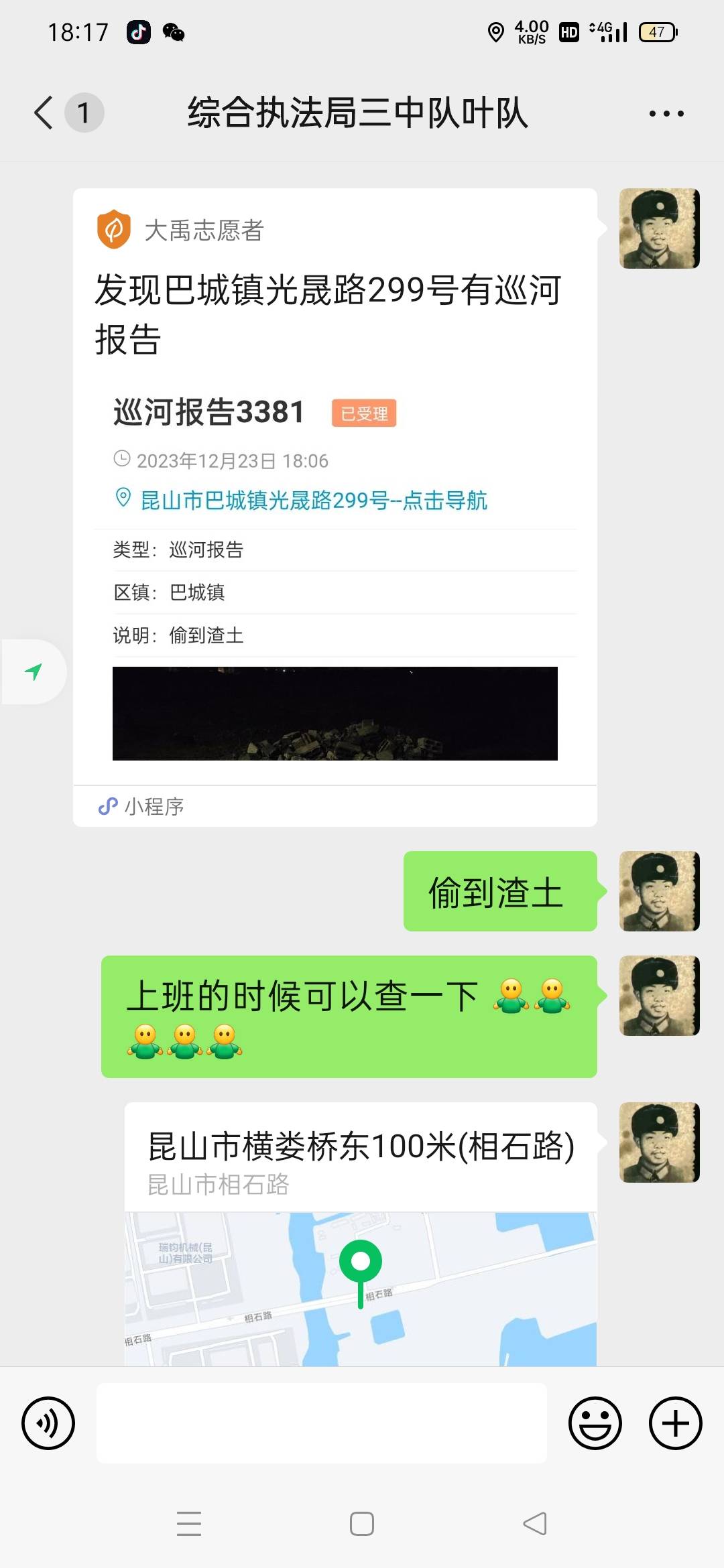Screen dimensions: 724x1568
Task: Open the system recent apps menu
Action: coord(189,1524)
